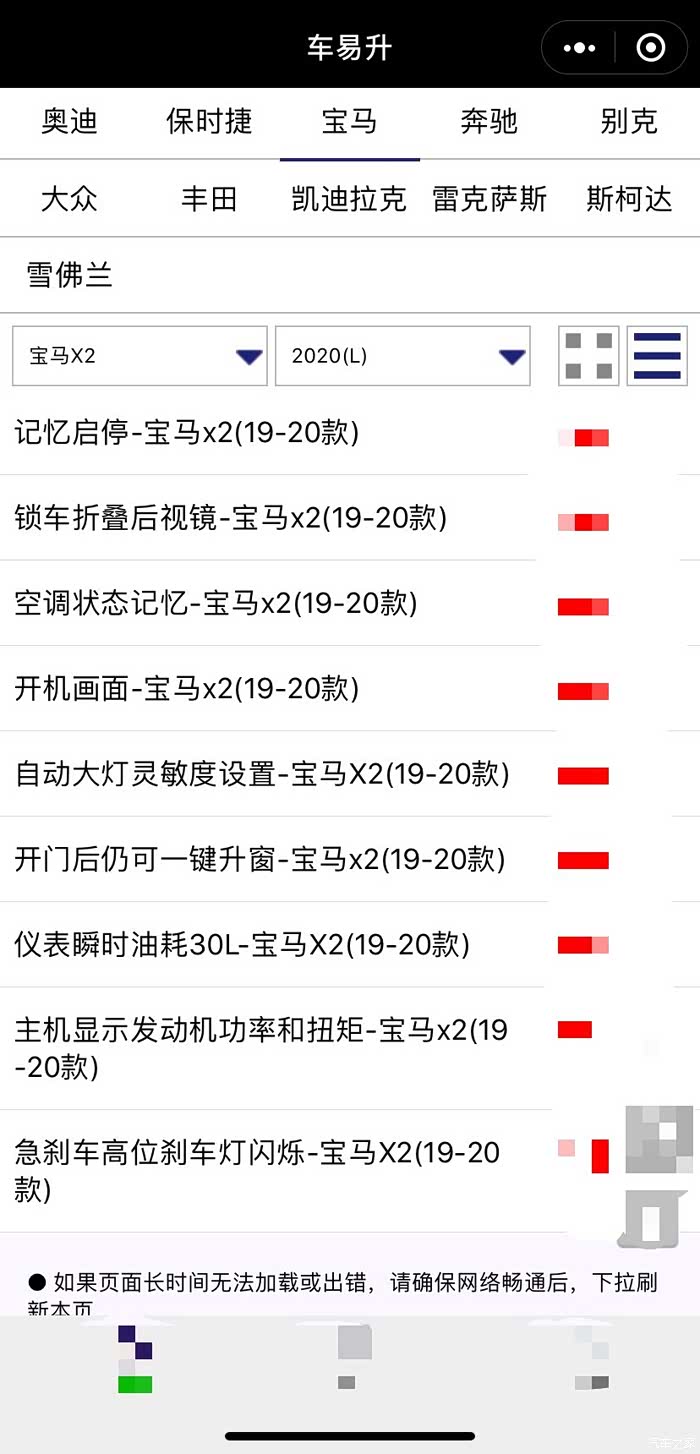The height and width of the screenshot is (1454, 700).
Task: Open 仪表瞬时油耗30L-宝马X2 item
Action: point(242,944)
